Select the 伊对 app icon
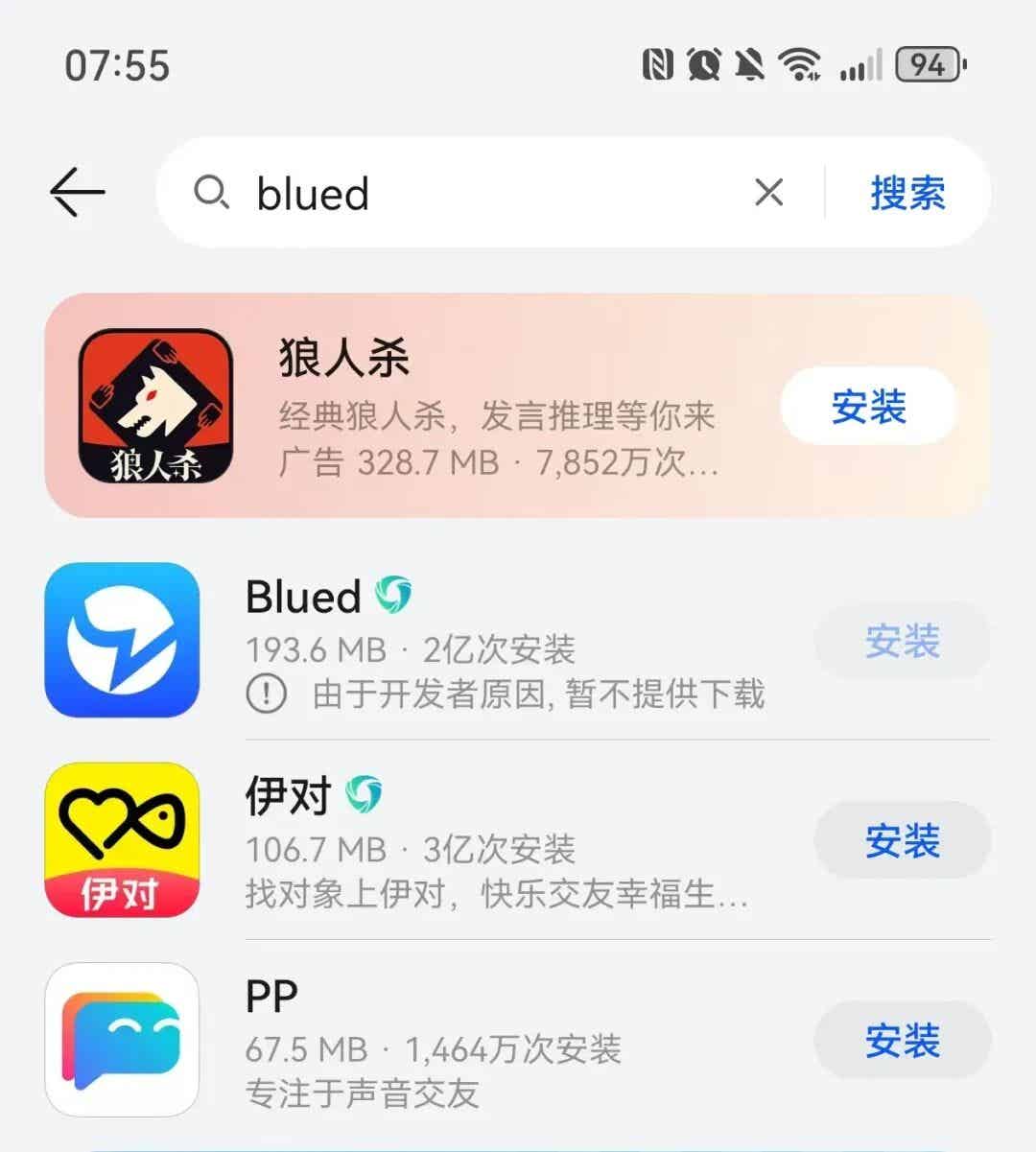The width and height of the screenshot is (1036, 1152). [122, 842]
